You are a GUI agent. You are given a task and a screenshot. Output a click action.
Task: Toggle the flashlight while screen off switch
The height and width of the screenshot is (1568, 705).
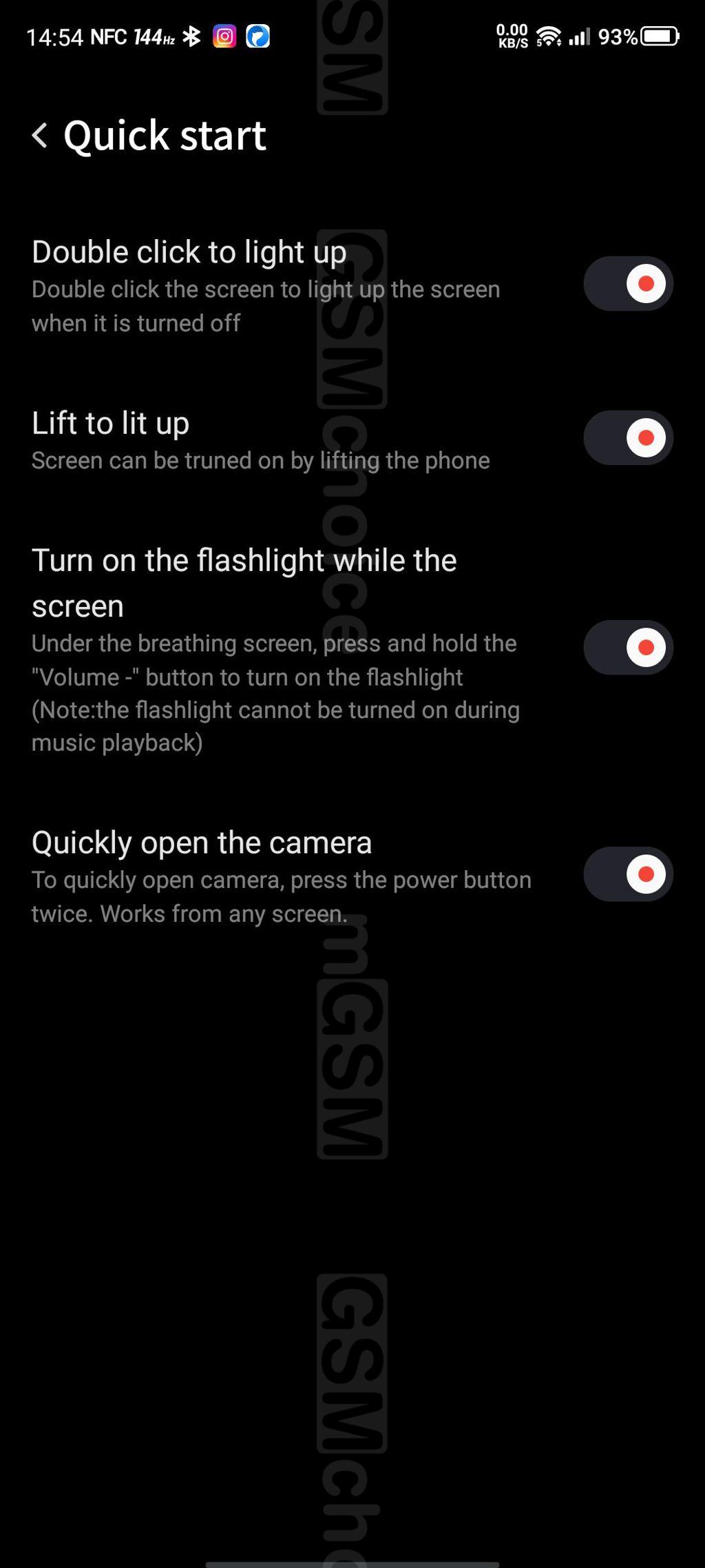[x=628, y=647]
